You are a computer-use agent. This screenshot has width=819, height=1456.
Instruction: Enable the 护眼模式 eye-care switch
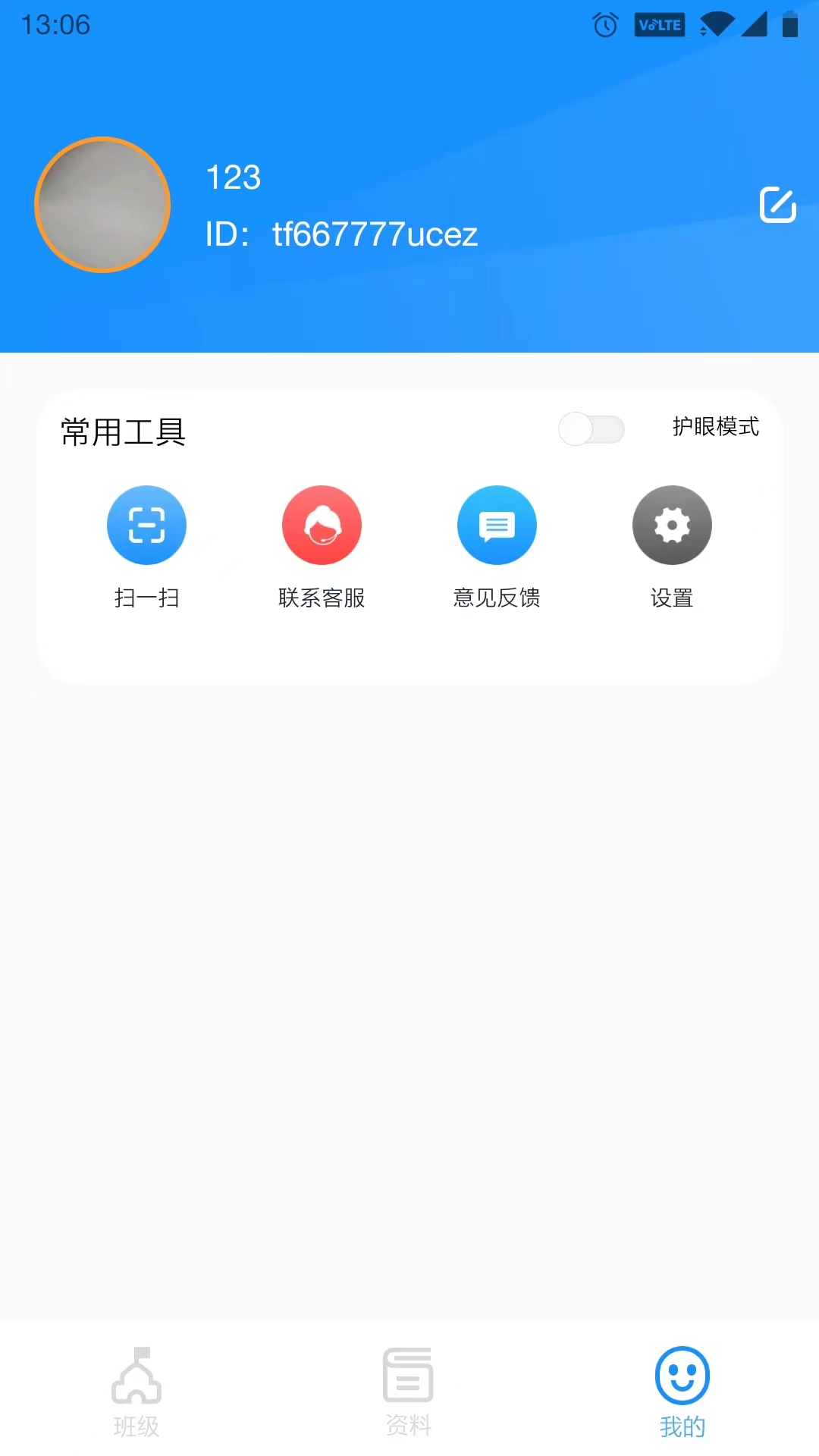coord(591,429)
